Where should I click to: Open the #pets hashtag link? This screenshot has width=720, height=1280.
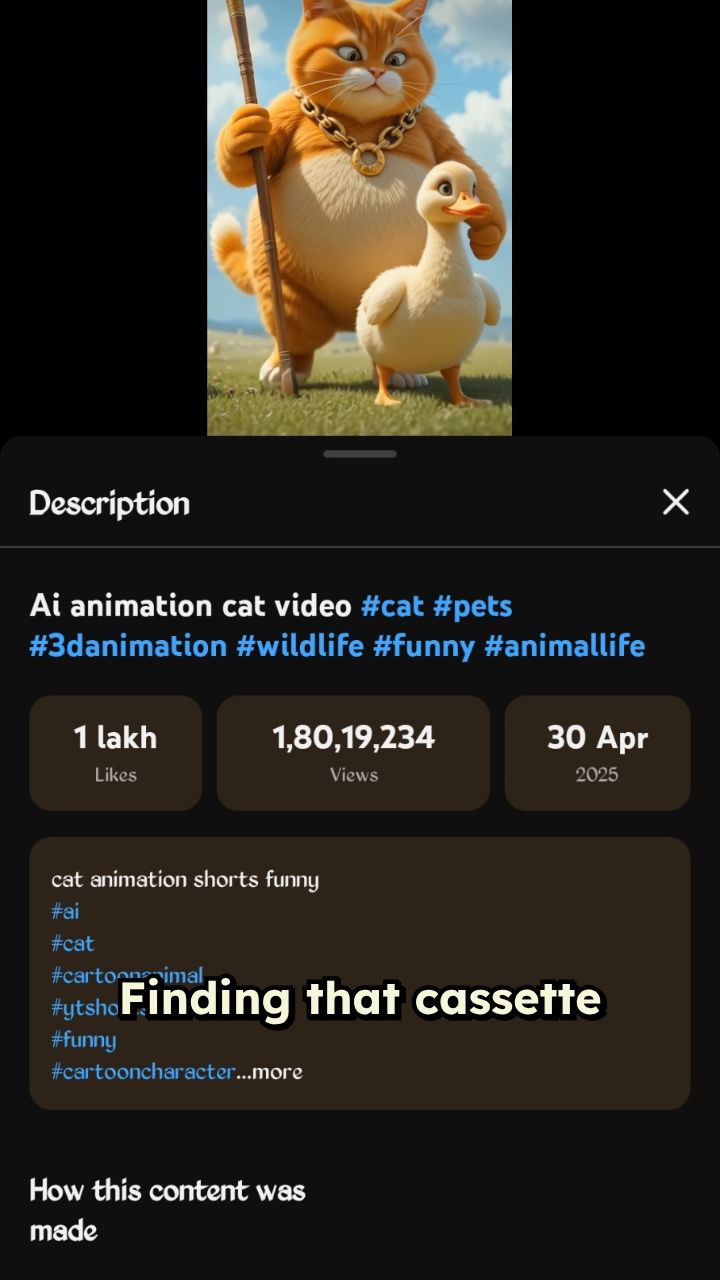[472, 606]
